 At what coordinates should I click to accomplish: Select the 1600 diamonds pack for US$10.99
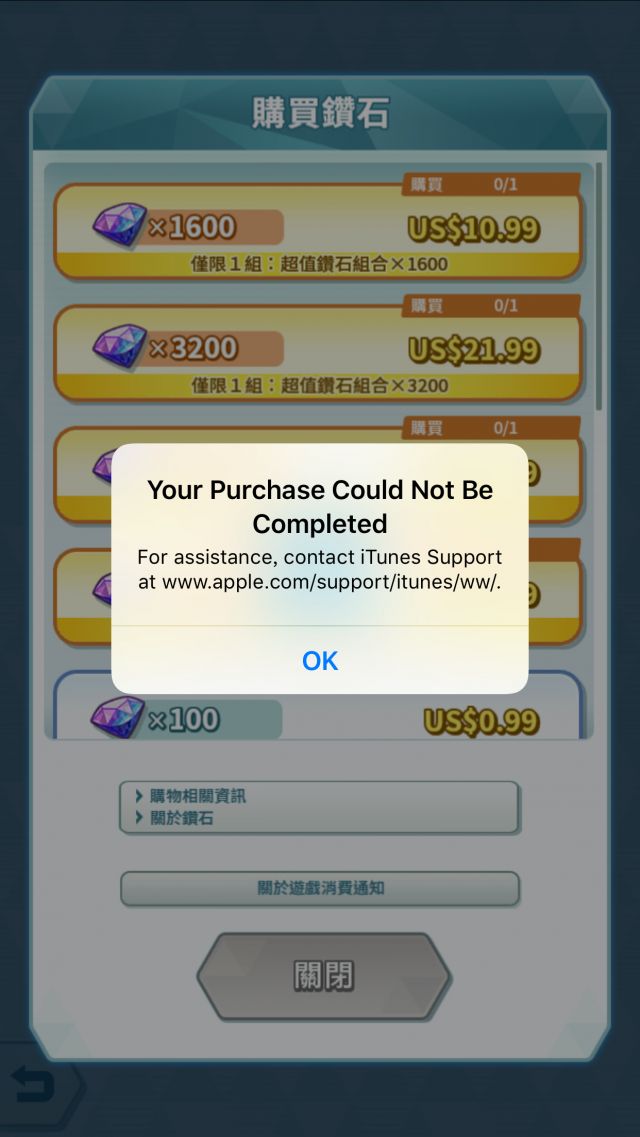(x=318, y=230)
